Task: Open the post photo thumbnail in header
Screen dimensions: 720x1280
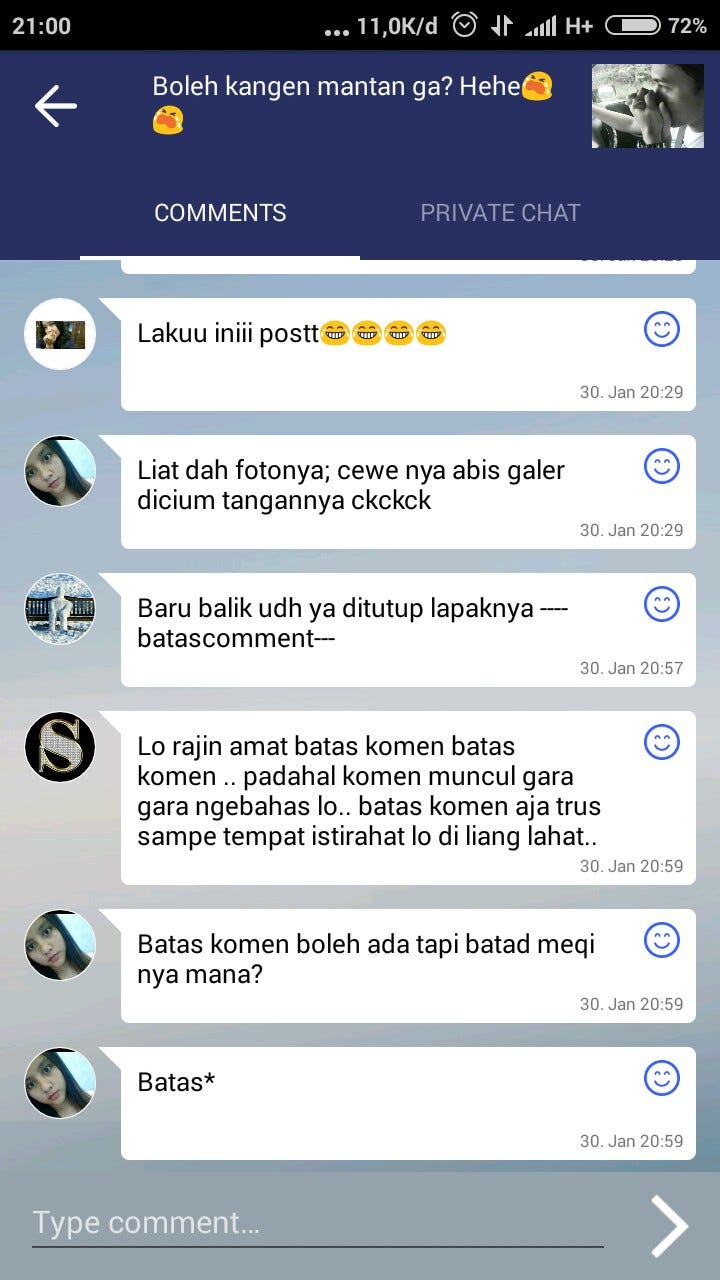Action: coord(648,106)
